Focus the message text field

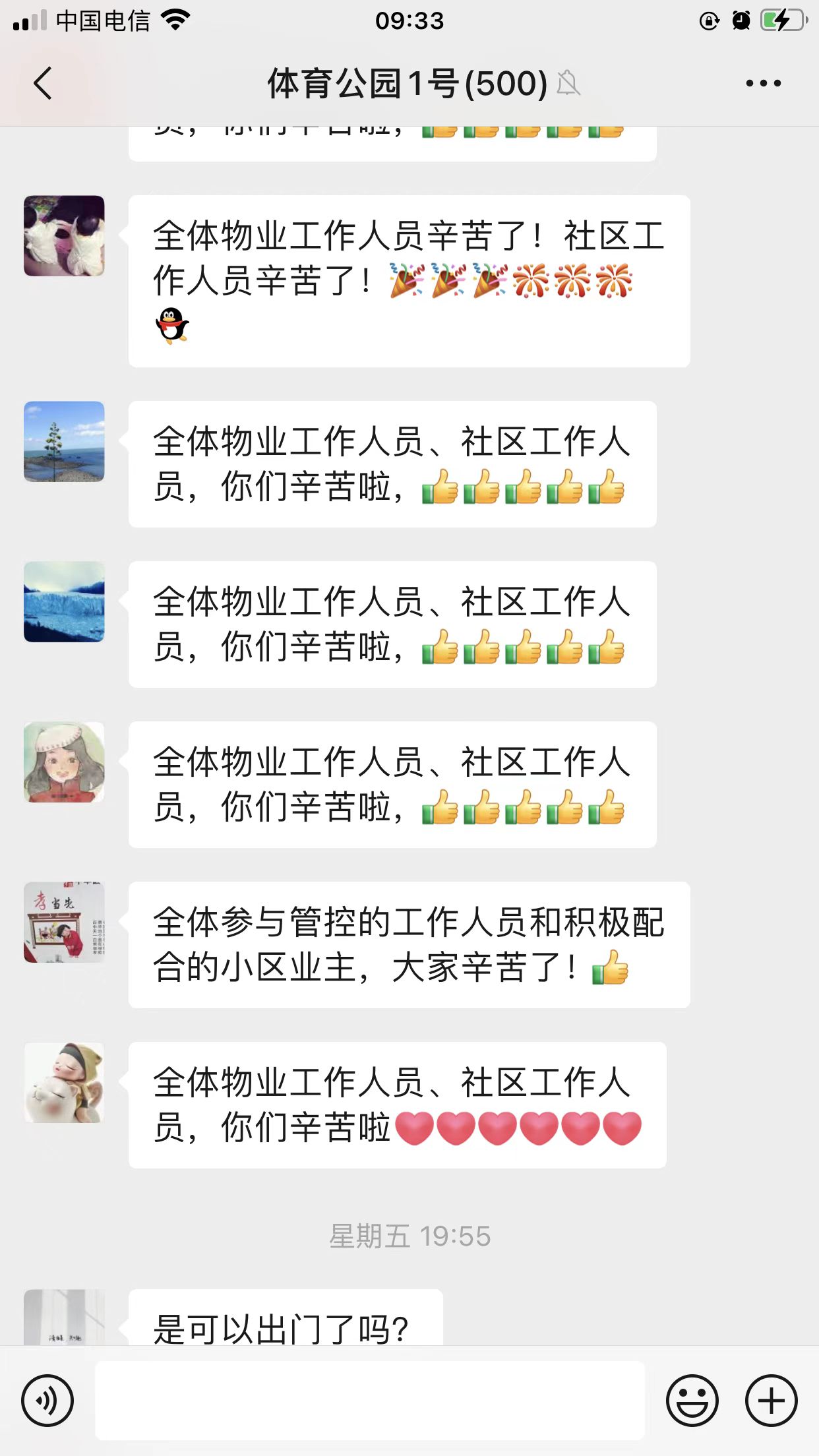click(369, 1400)
